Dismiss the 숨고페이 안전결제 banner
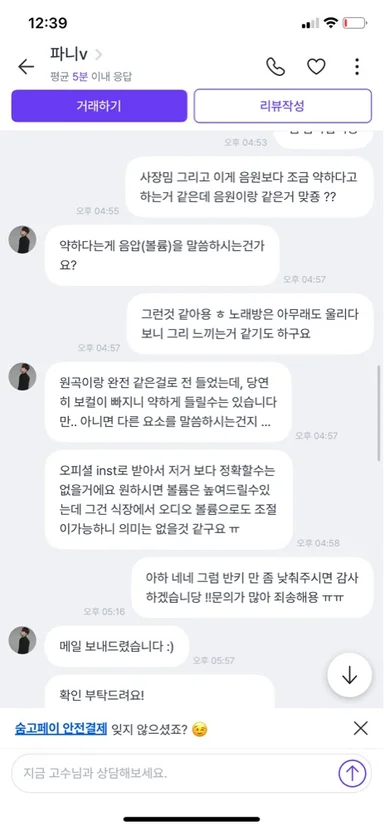 pyautogui.click(x=361, y=729)
